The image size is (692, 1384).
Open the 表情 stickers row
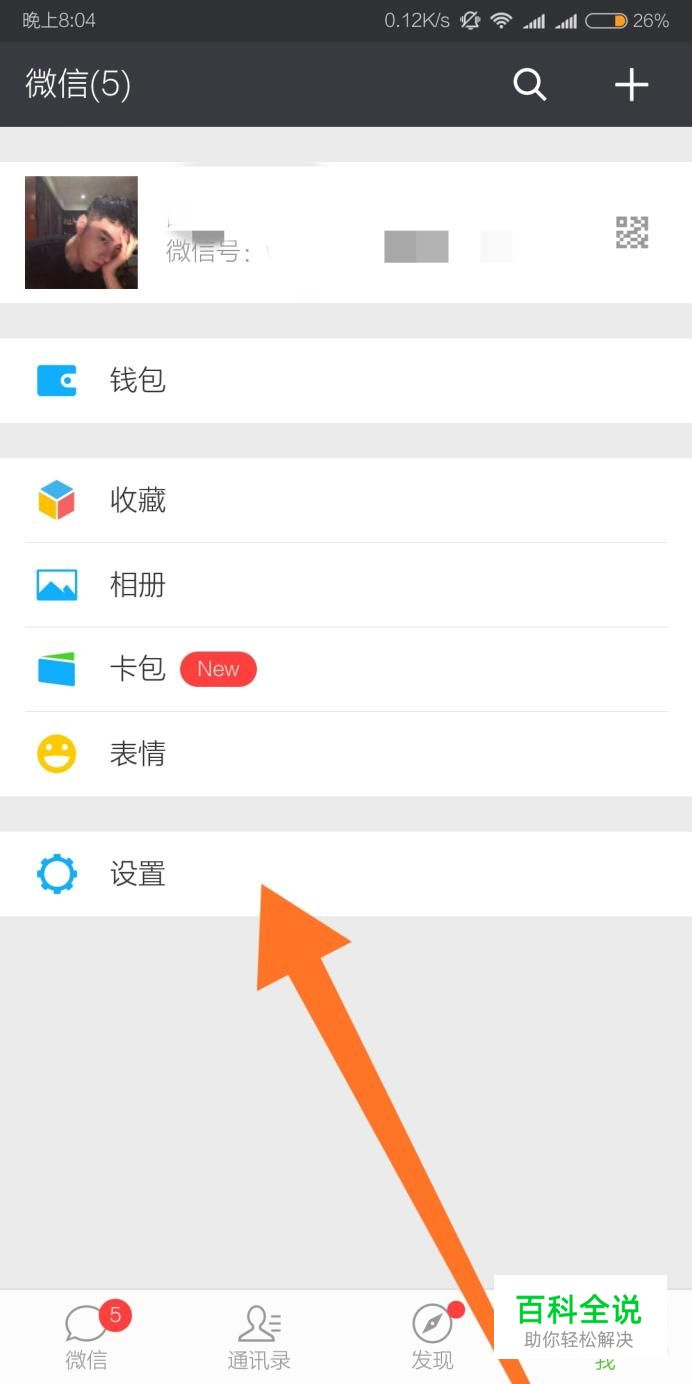click(346, 754)
